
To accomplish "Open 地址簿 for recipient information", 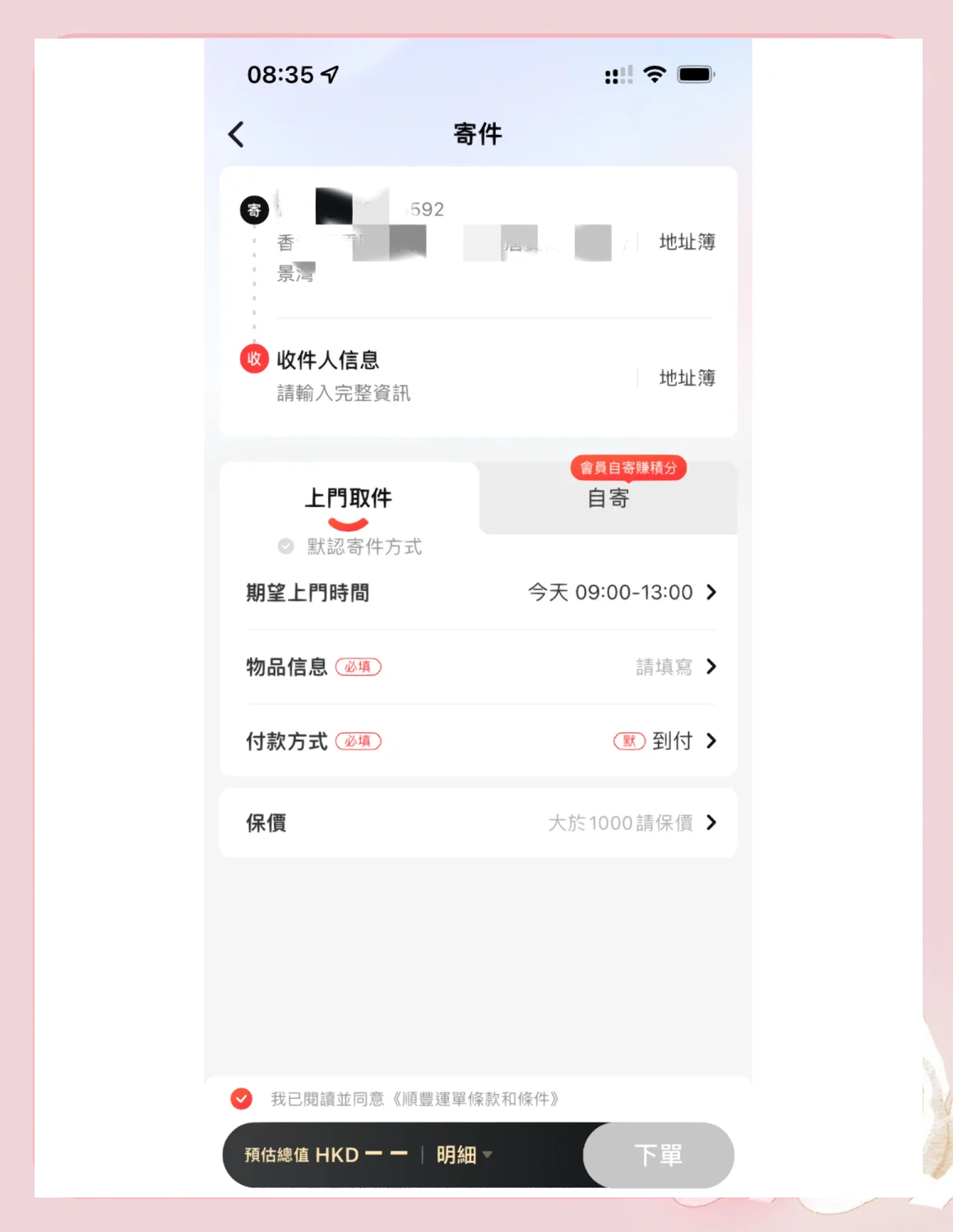I will pos(687,378).
